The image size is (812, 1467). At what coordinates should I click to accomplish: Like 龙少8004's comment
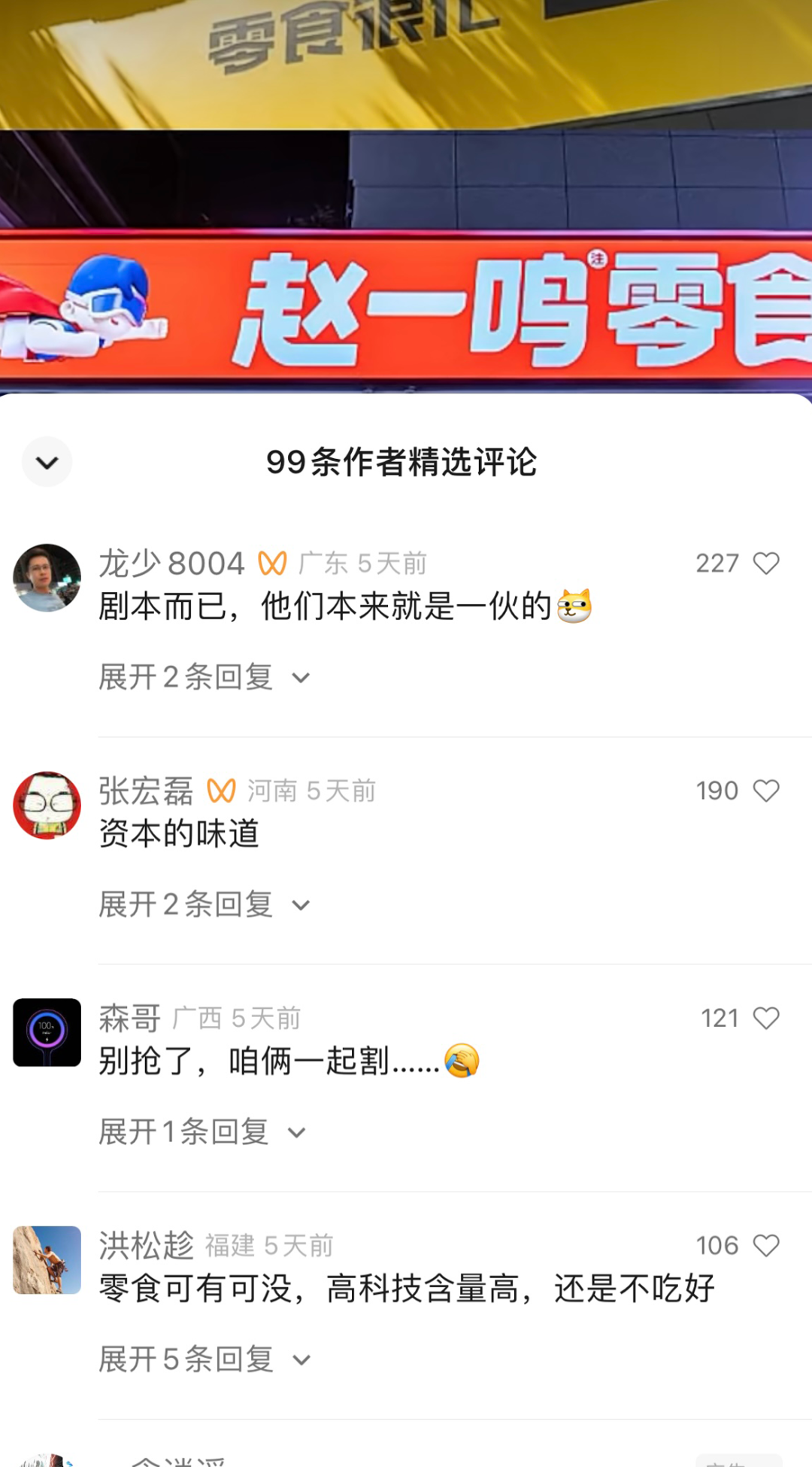click(x=766, y=563)
